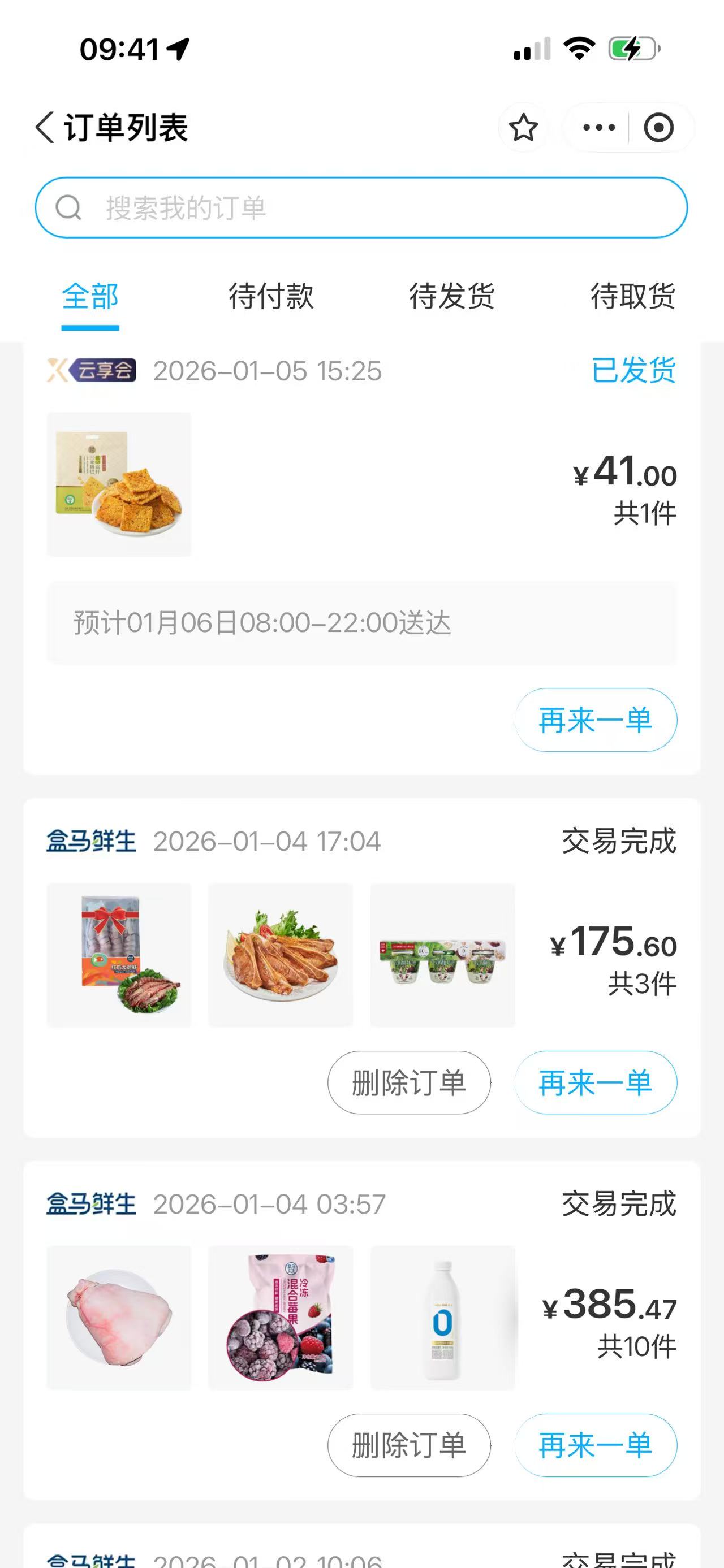View the 待取货 tab

pyautogui.click(x=633, y=297)
